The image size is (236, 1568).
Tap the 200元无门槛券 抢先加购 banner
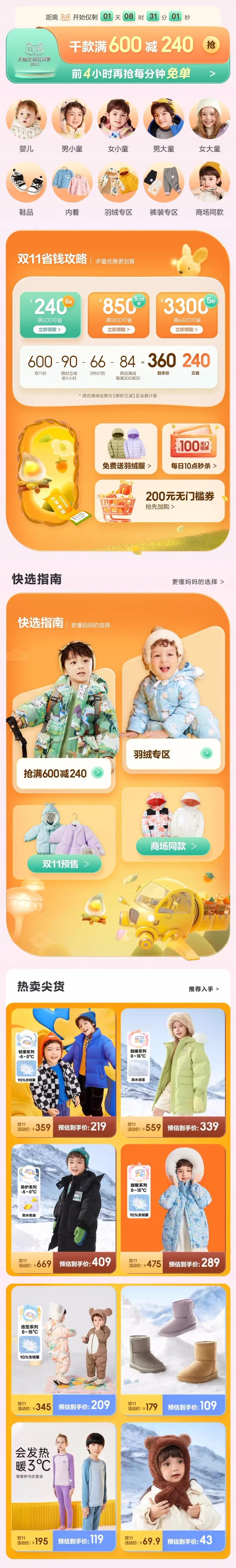tap(159, 501)
